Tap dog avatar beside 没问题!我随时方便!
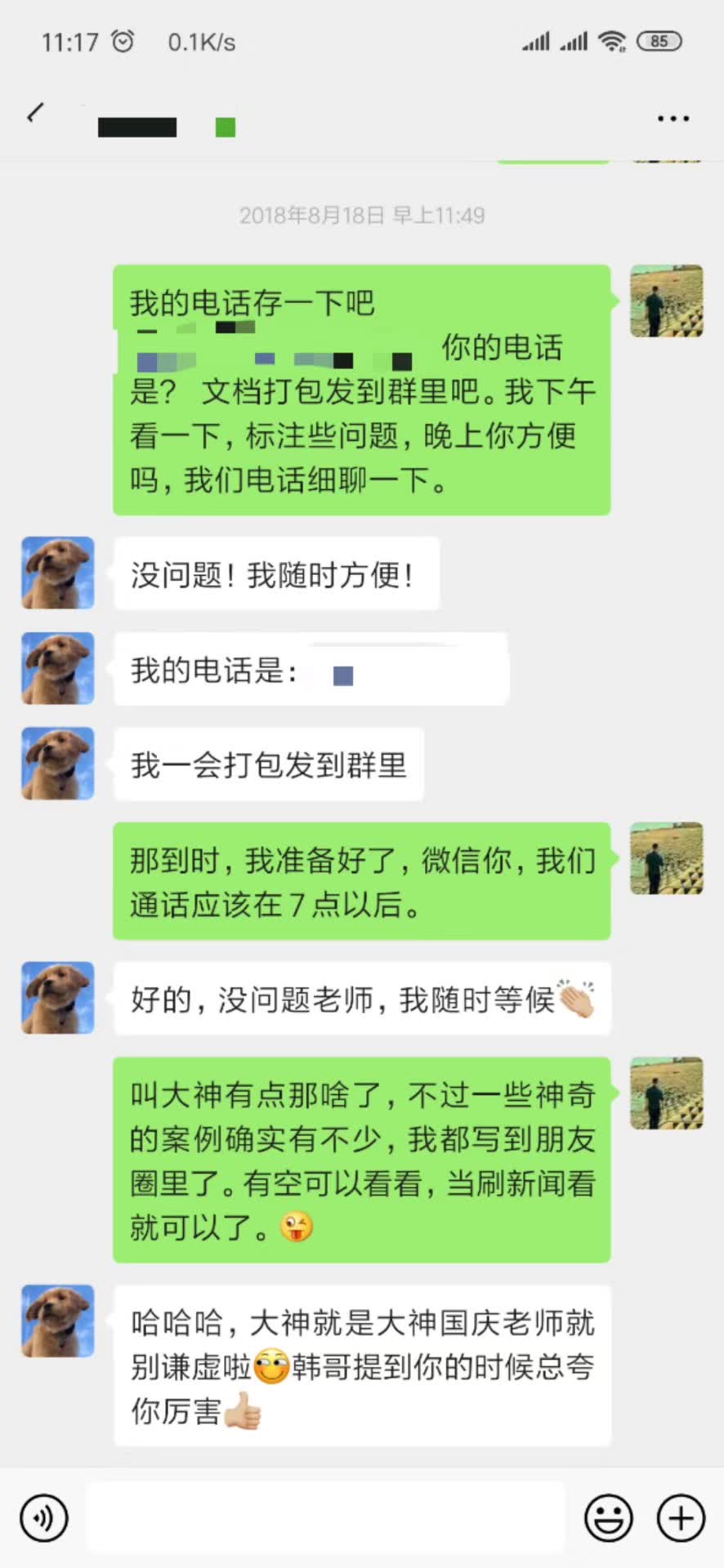The height and width of the screenshot is (1568, 724). click(58, 573)
